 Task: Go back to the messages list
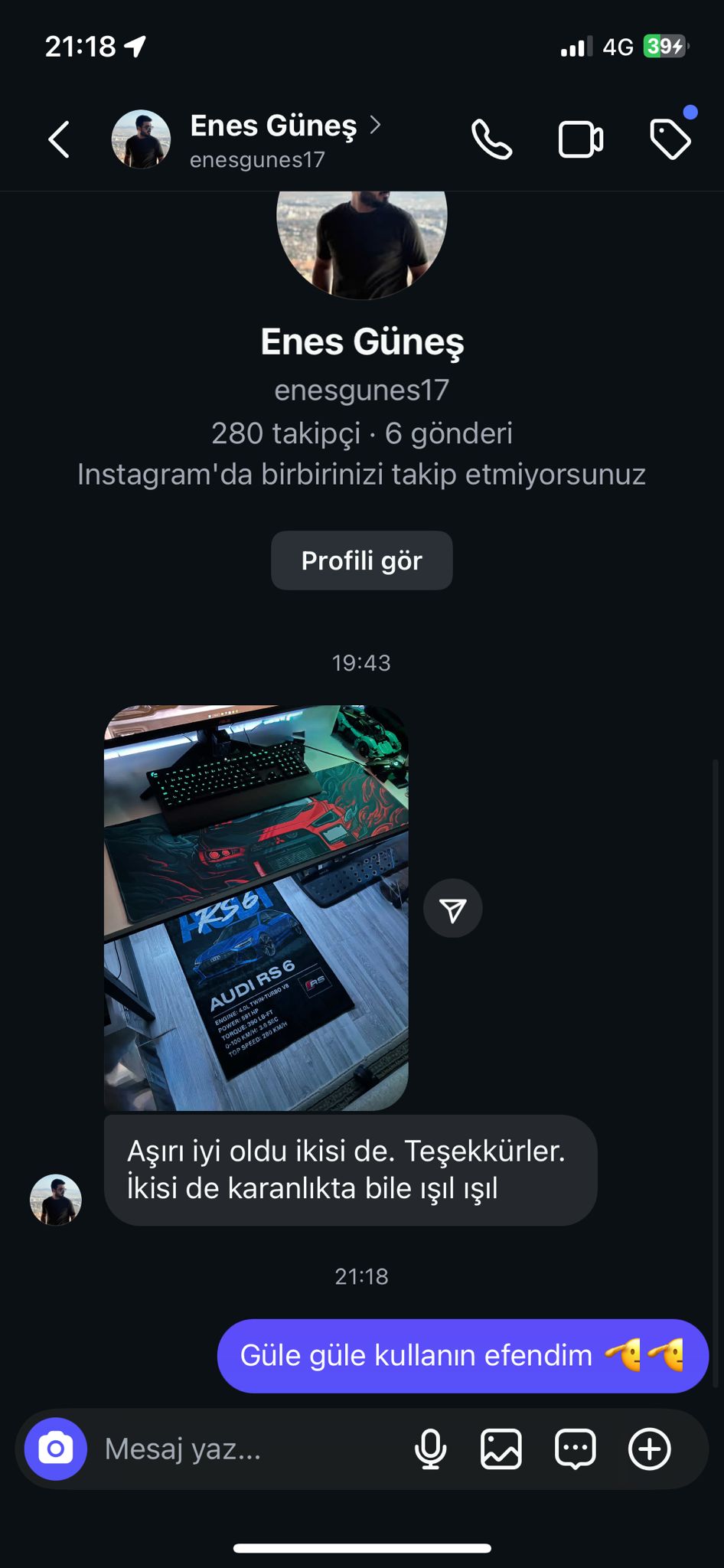click(x=60, y=139)
